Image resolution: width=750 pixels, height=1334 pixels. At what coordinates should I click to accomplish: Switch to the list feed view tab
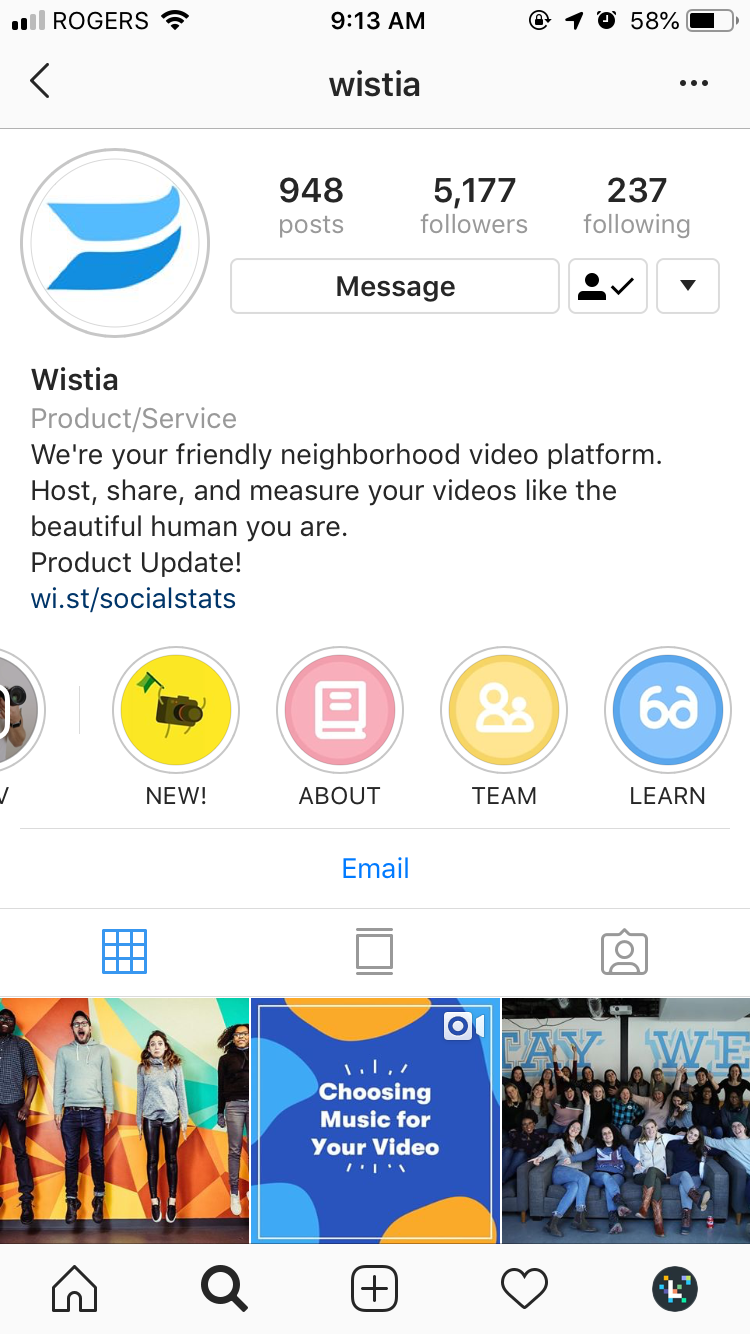click(375, 951)
